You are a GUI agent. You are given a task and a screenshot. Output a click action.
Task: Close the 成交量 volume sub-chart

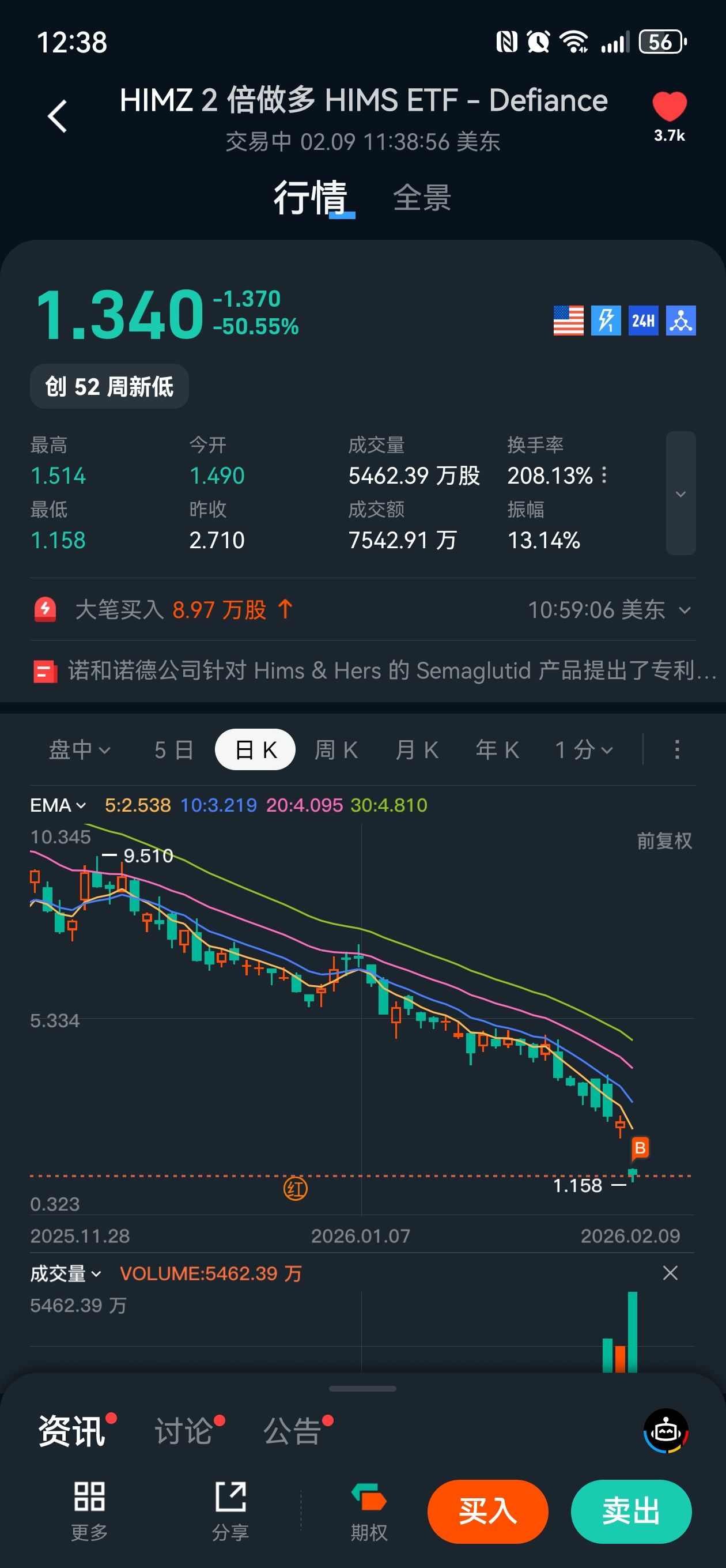(670, 1273)
